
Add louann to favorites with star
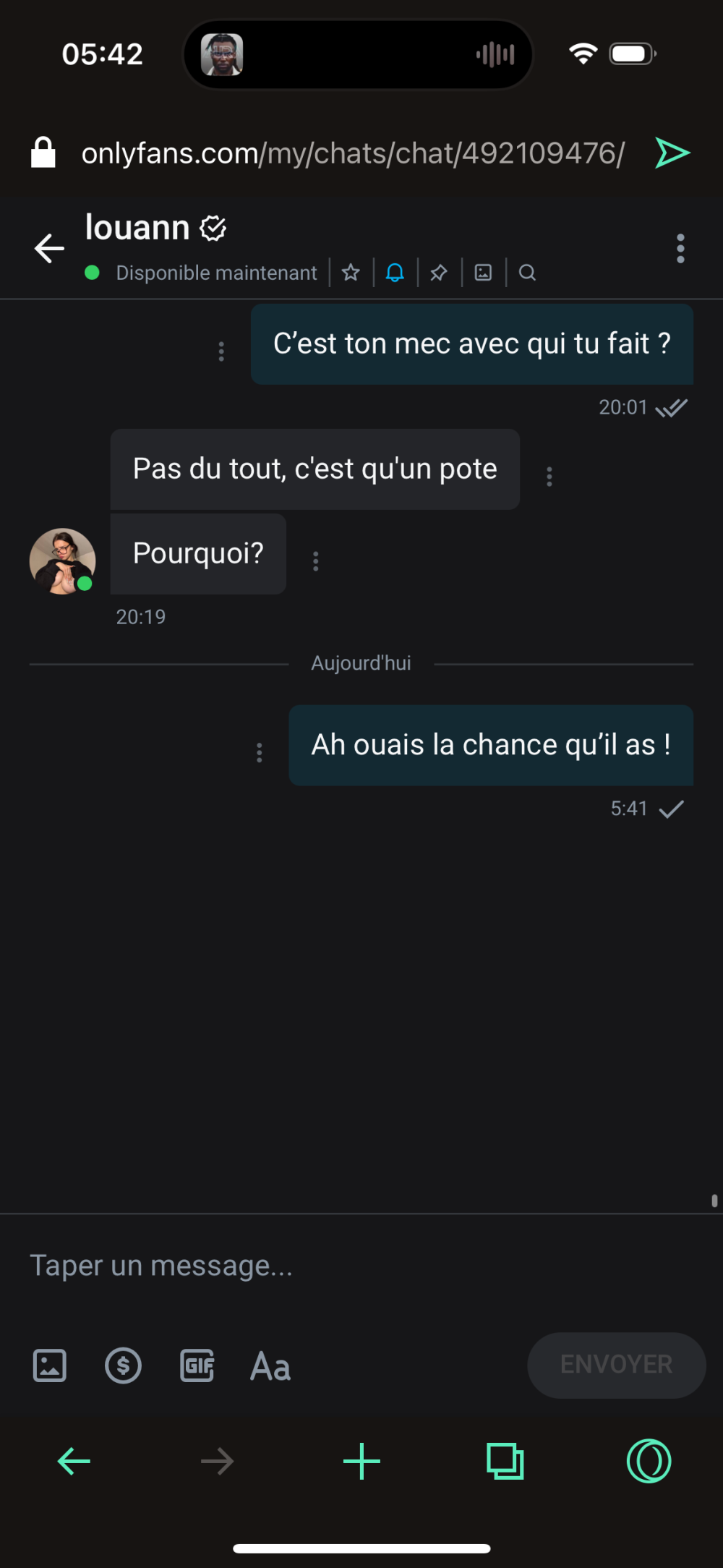351,273
